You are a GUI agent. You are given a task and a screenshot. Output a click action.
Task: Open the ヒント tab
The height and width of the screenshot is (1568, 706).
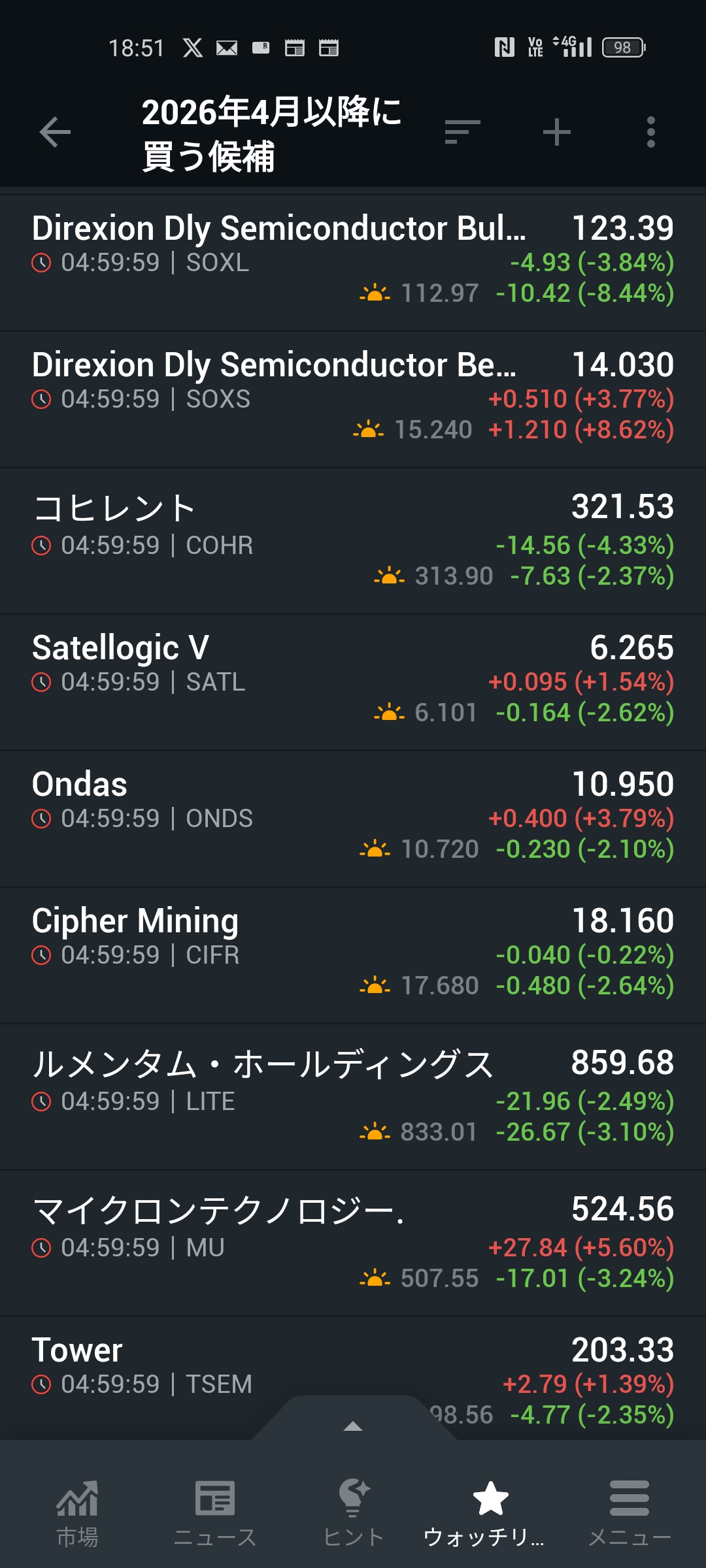[353, 1511]
